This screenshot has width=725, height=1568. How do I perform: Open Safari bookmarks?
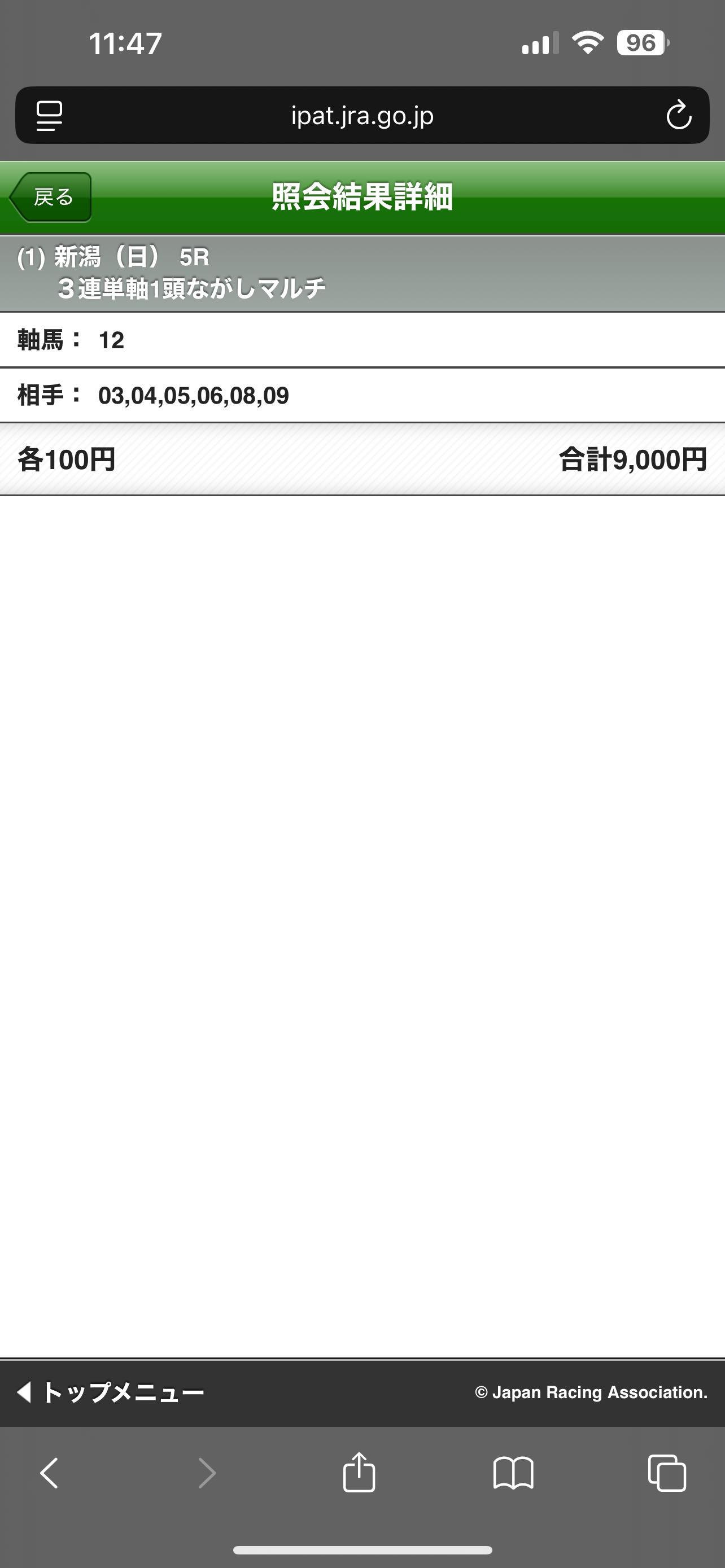tap(513, 1473)
